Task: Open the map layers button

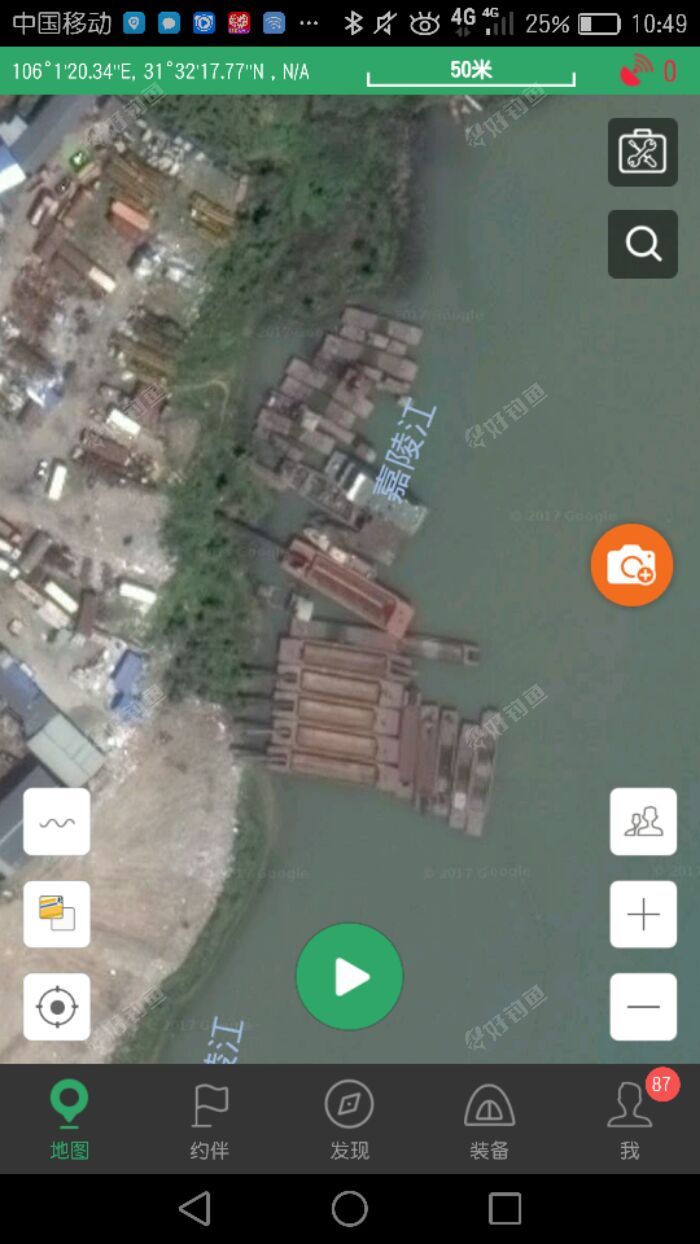Action: tap(57, 914)
